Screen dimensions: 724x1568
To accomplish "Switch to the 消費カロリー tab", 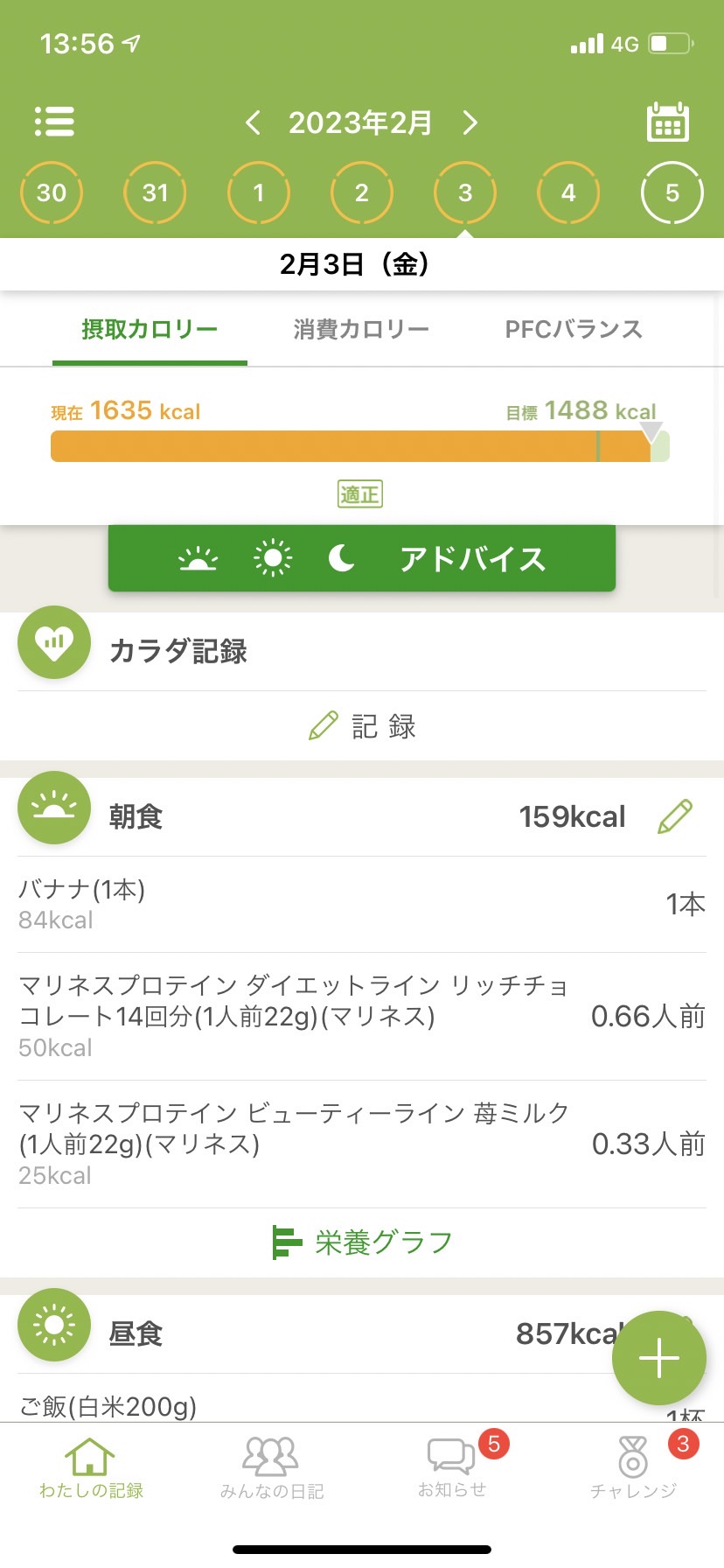I will [x=361, y=329].
